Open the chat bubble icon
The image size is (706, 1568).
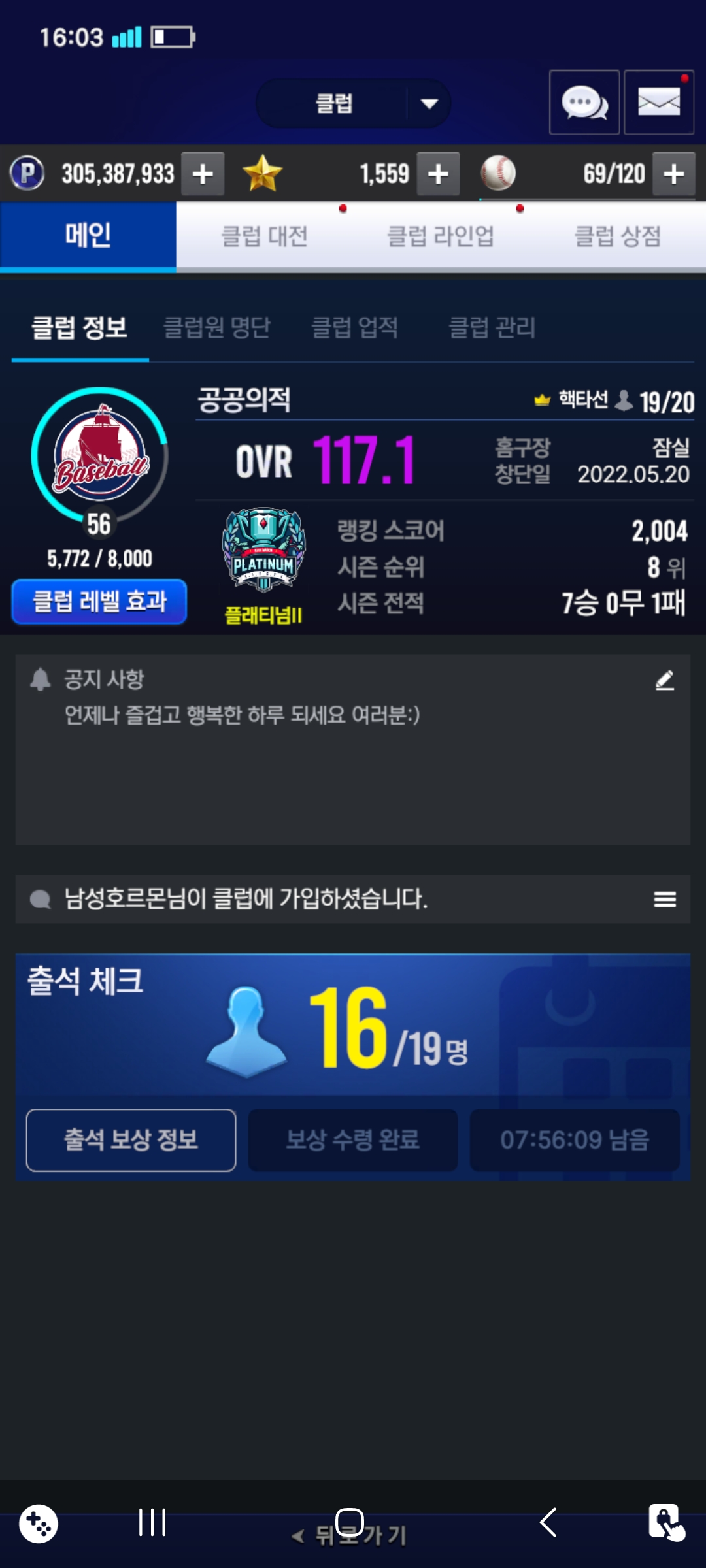584,103
